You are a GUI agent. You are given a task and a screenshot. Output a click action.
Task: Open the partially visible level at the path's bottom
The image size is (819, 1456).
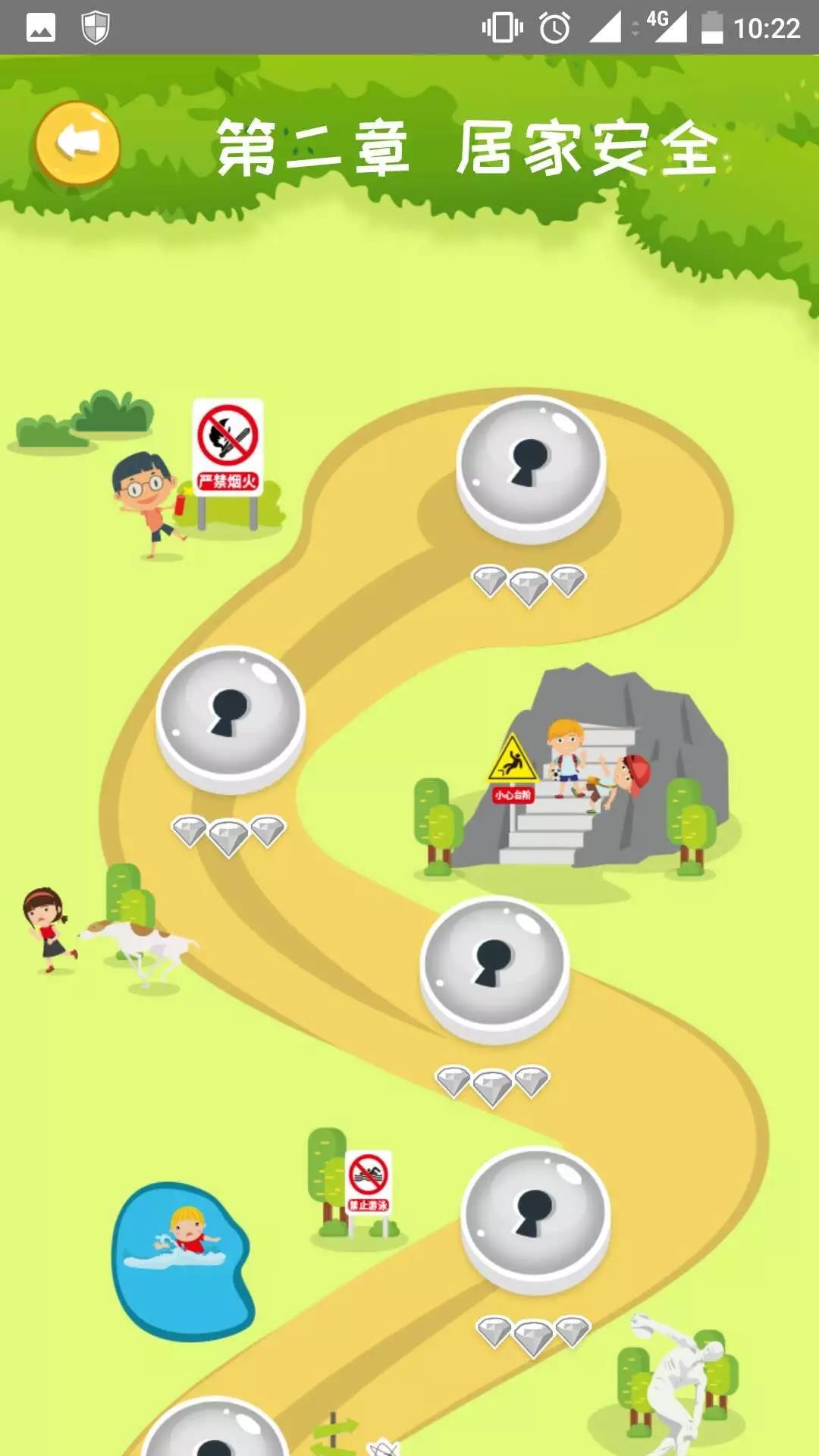point(215,1433)
